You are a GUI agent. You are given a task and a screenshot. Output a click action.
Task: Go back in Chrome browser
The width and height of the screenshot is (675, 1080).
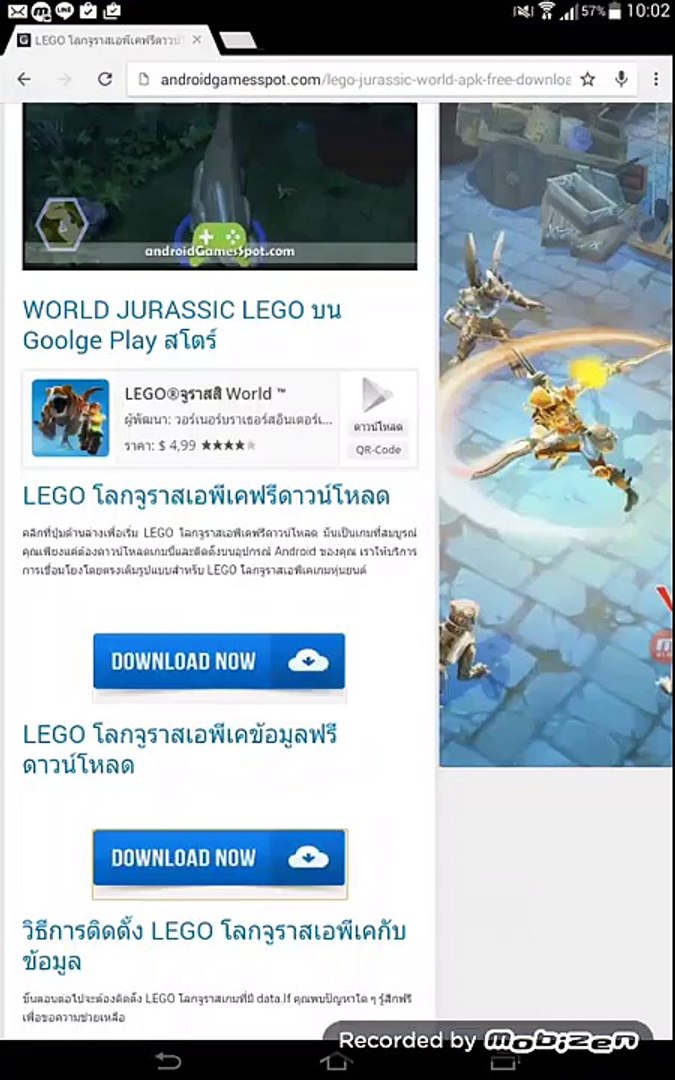coord(24,79)
